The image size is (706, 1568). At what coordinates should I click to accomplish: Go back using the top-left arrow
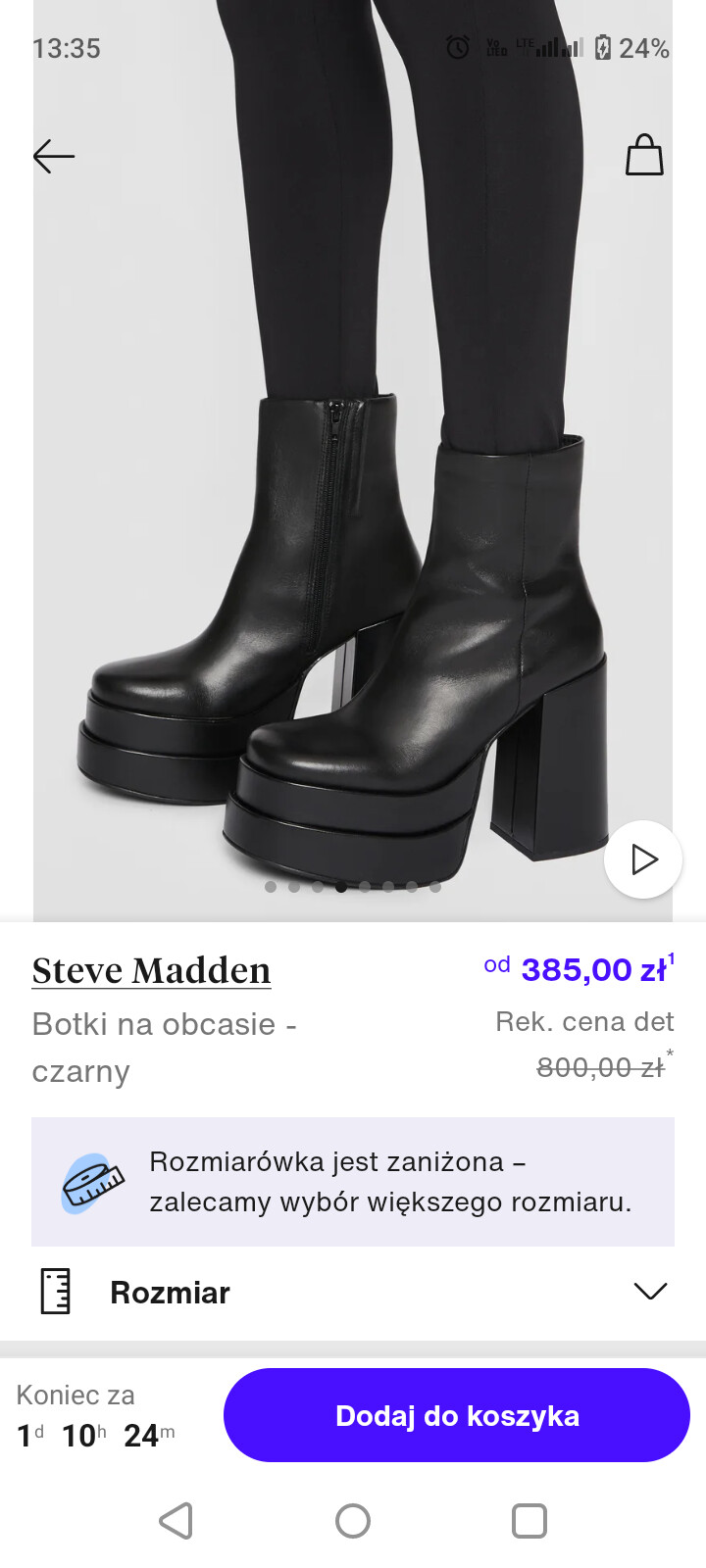pyautogui.click(x=54, y=156)
